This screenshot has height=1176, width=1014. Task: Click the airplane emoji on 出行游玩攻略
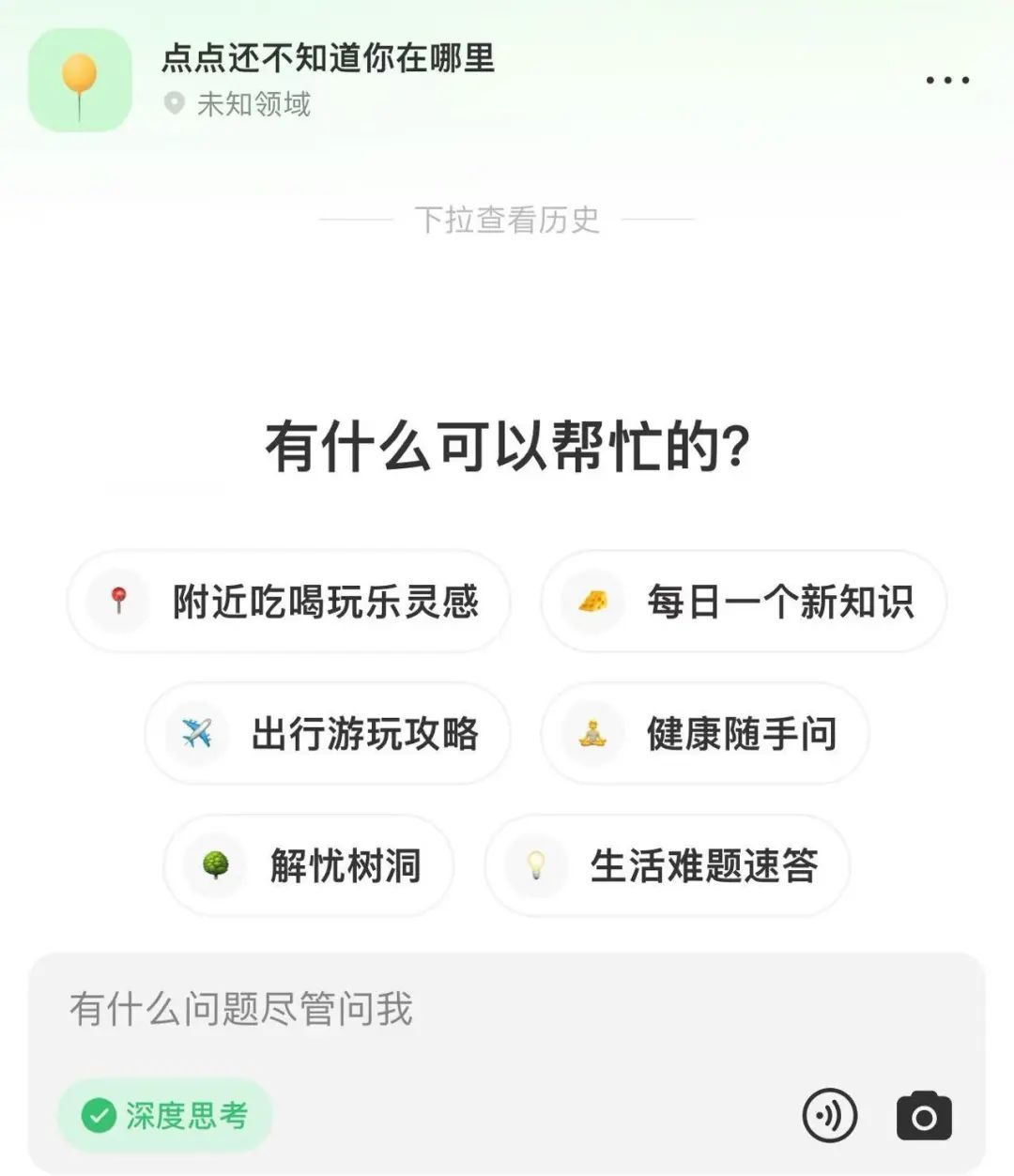[x=198, y=734]
